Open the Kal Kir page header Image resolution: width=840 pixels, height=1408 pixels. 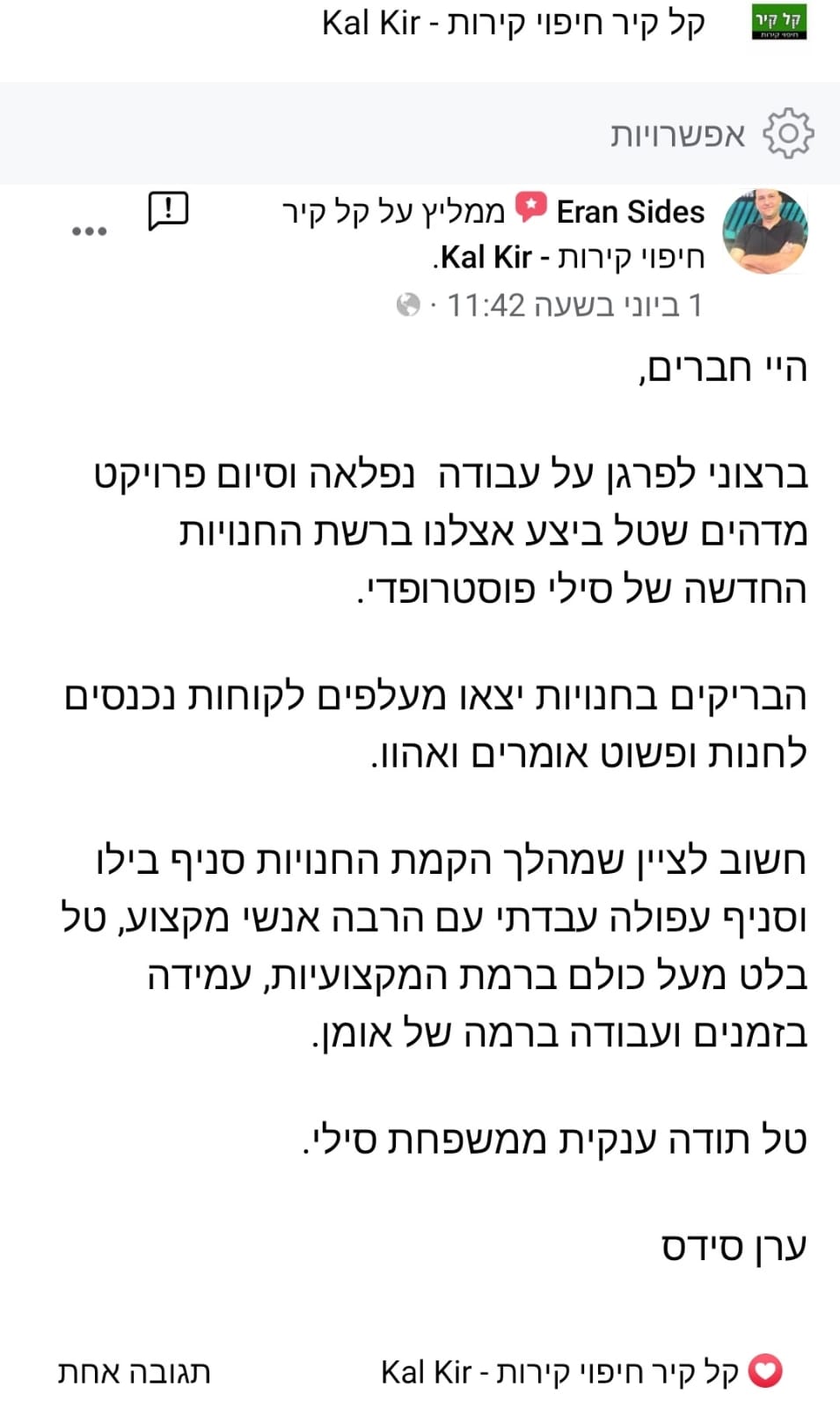coord(564,24)
